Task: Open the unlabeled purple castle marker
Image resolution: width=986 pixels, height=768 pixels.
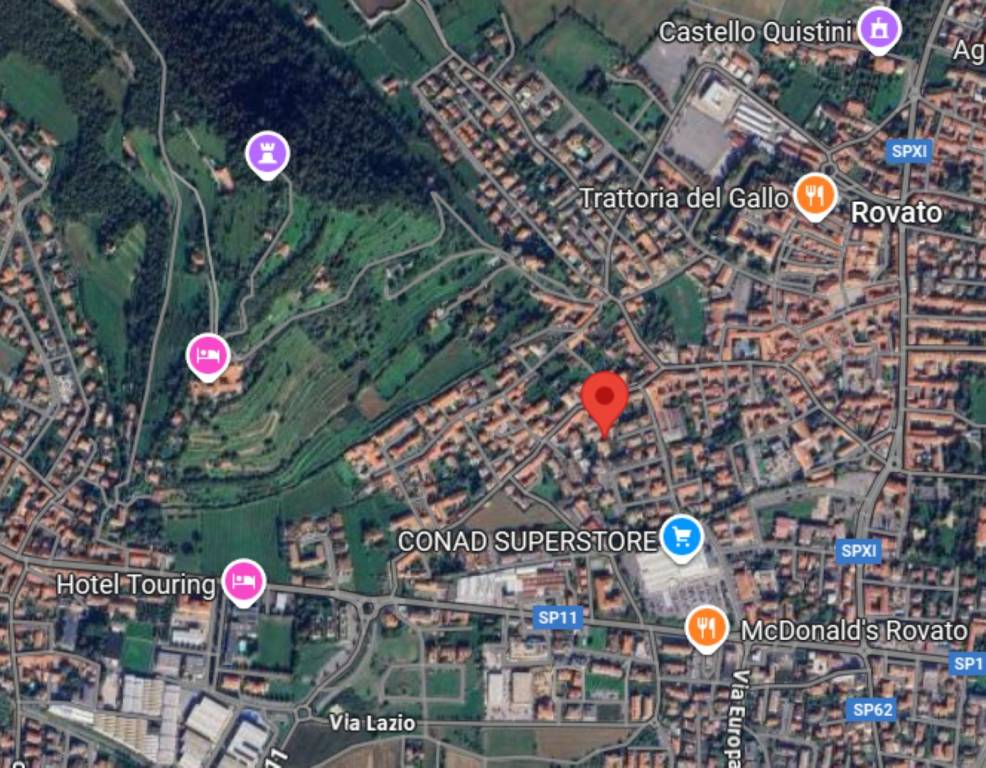Action: 267,153
